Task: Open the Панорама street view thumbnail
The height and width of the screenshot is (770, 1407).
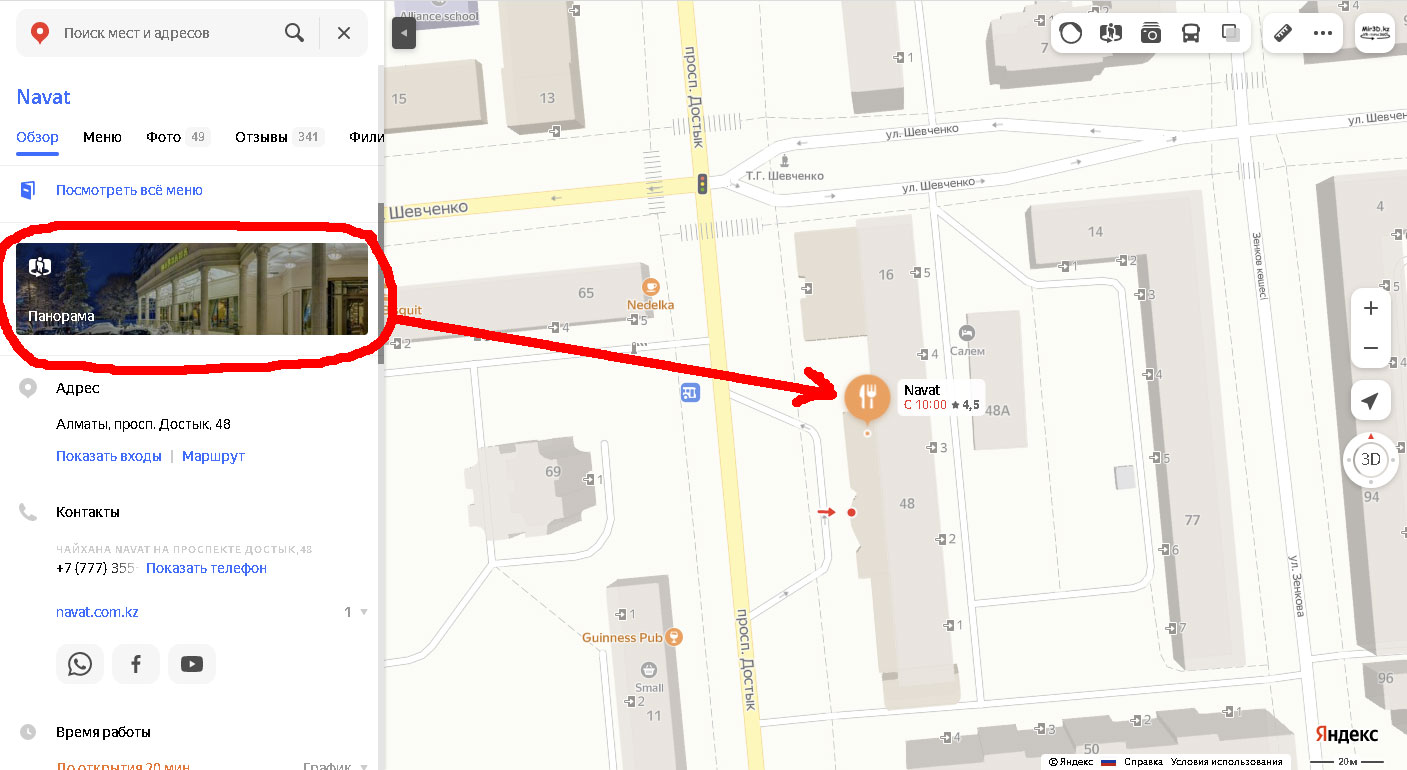Action: click(192, 289)
